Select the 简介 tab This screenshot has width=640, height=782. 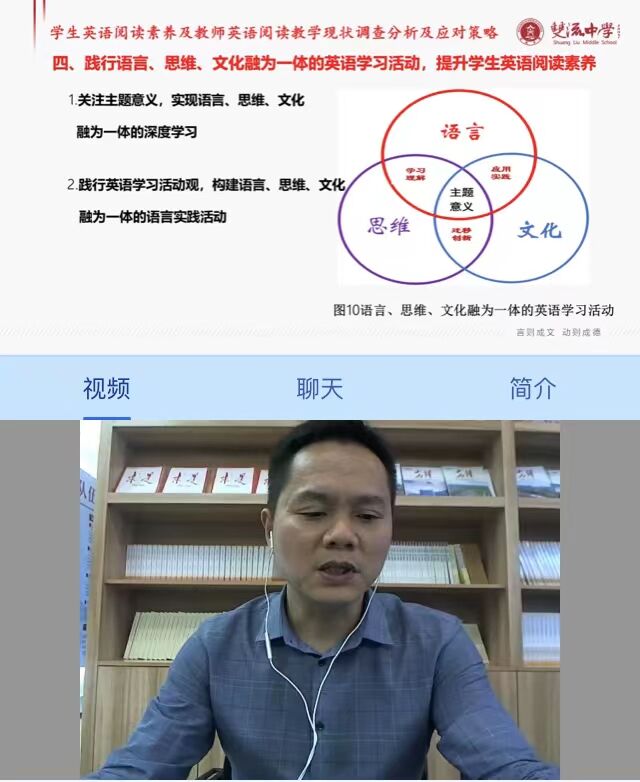click(533, 389)
